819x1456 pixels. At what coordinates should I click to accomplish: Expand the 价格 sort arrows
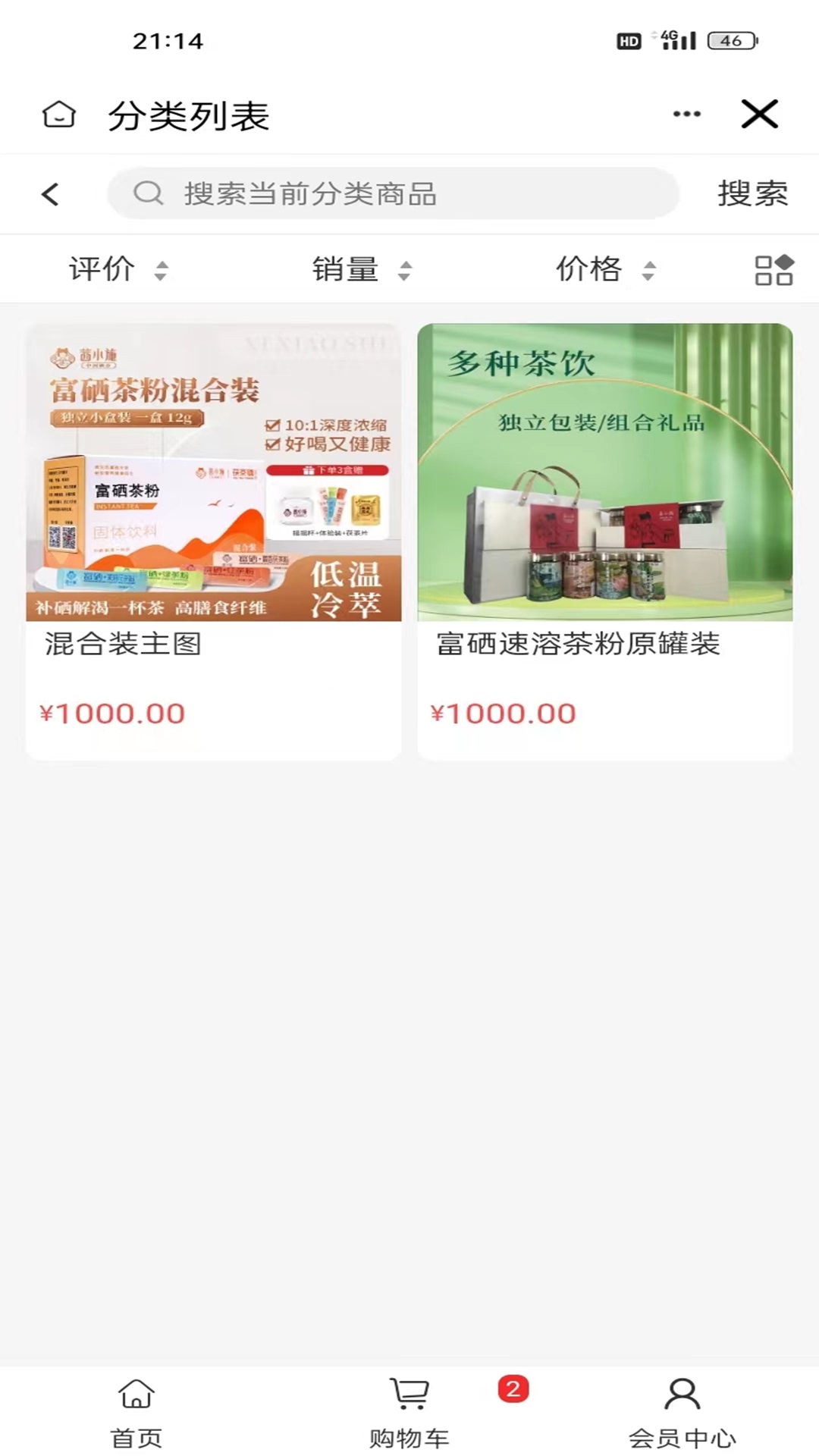pos(648,268)
